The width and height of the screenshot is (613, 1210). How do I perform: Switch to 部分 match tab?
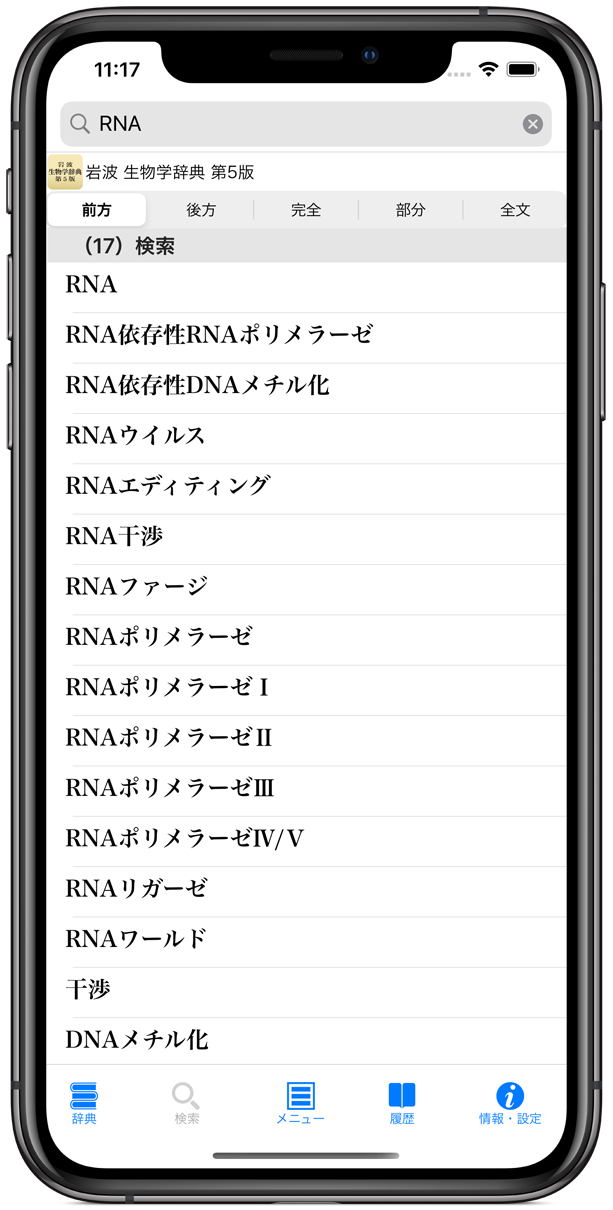click(x=410, y=210)
